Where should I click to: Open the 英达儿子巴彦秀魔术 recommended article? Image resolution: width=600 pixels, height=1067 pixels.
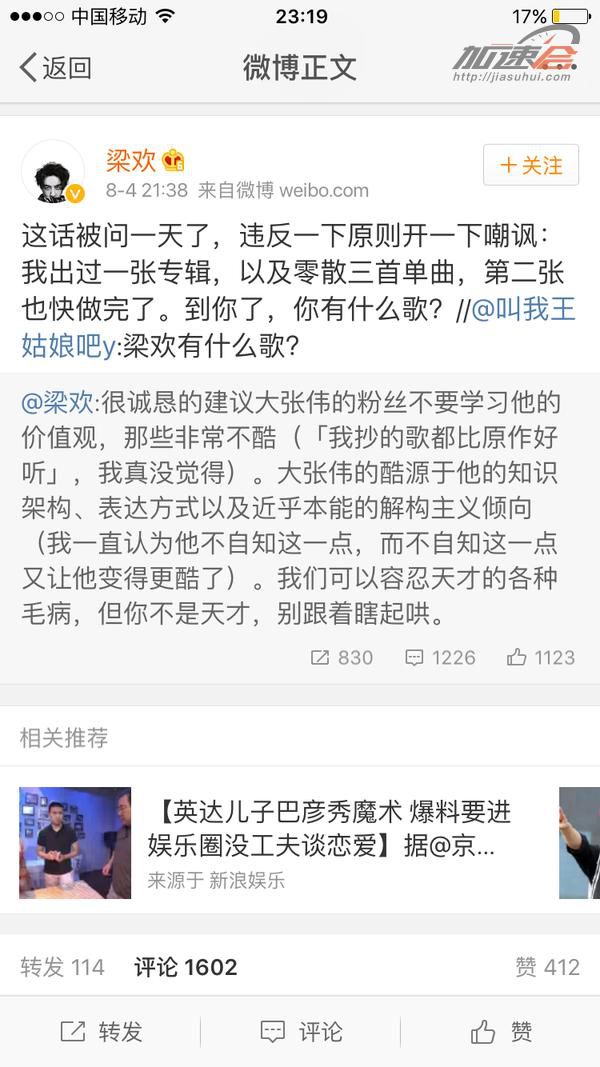click(x=330, y=828)
